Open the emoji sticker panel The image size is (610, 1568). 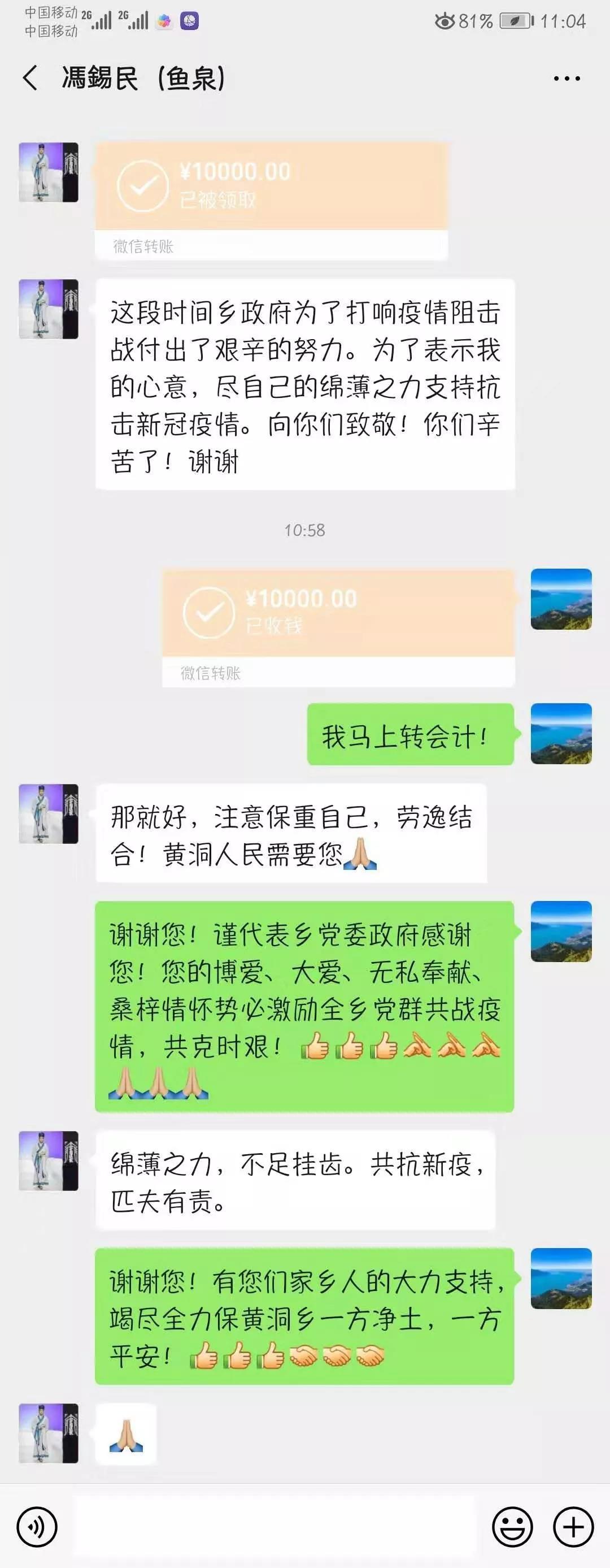tap(512, 1527)
